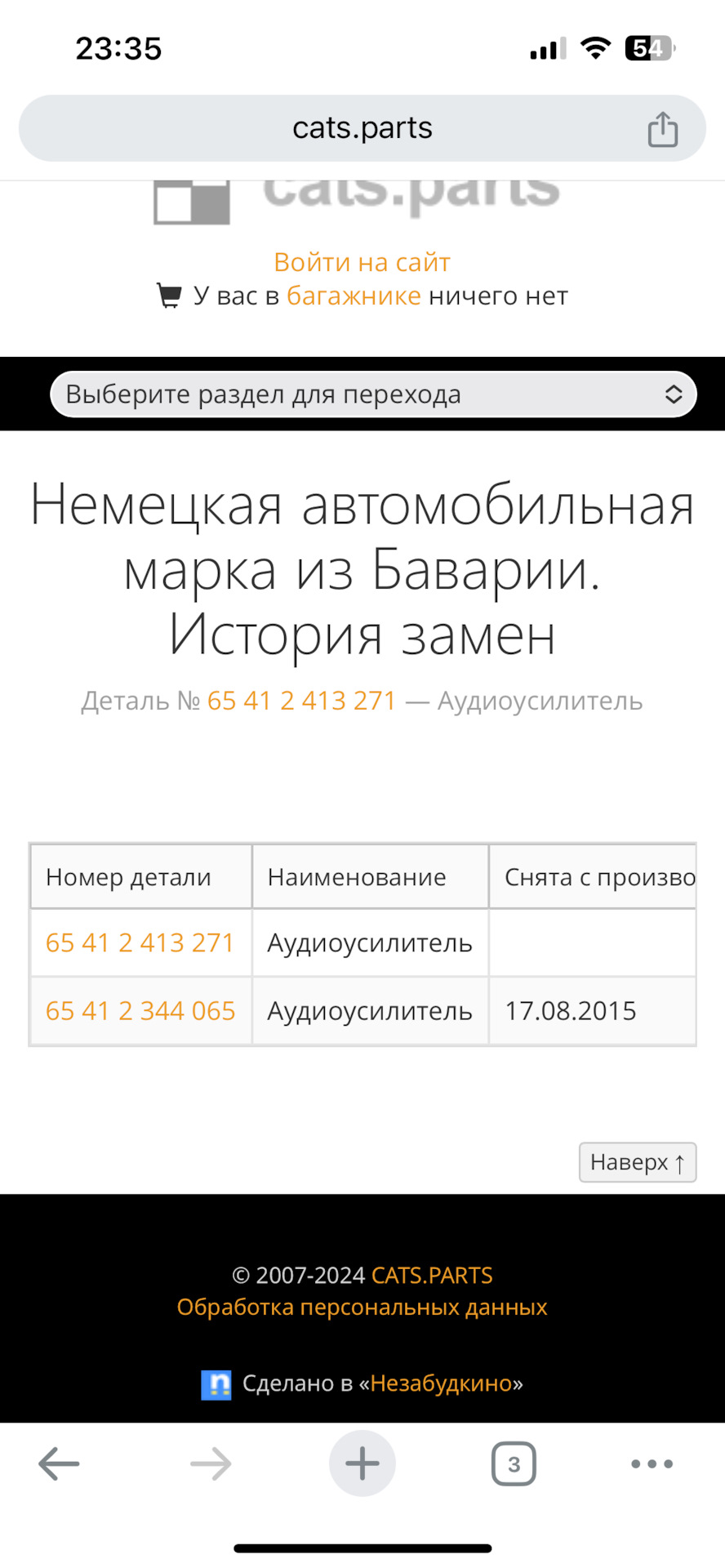Show the open tabs switcher
Viewport: 725px width, 1568px height.
(514, 1464)
